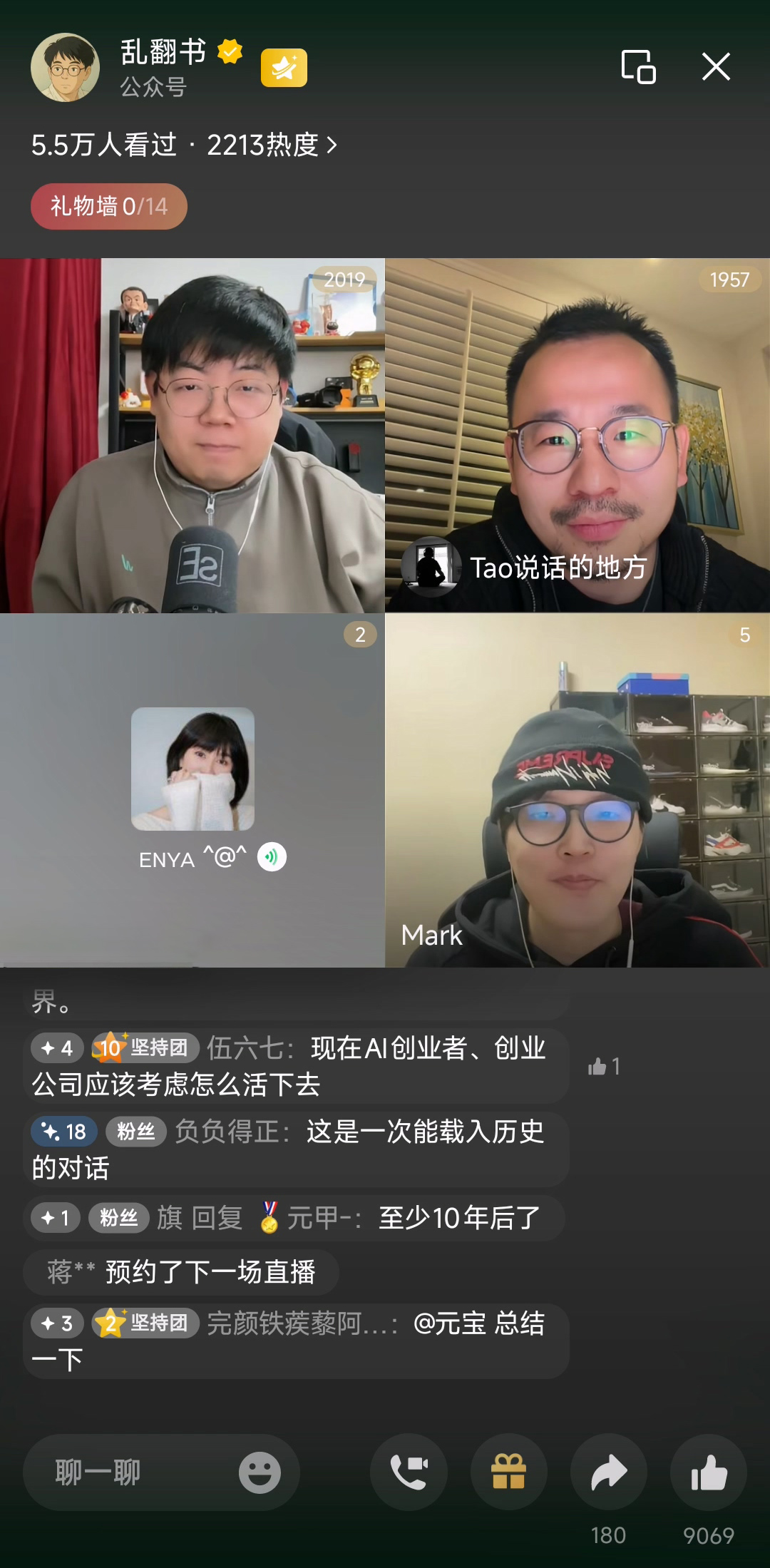Image resolution: width=770 pixels, height=1568 pixels.
Task: Open Tao说话的地方 video tile
Action: click(577, 435)
